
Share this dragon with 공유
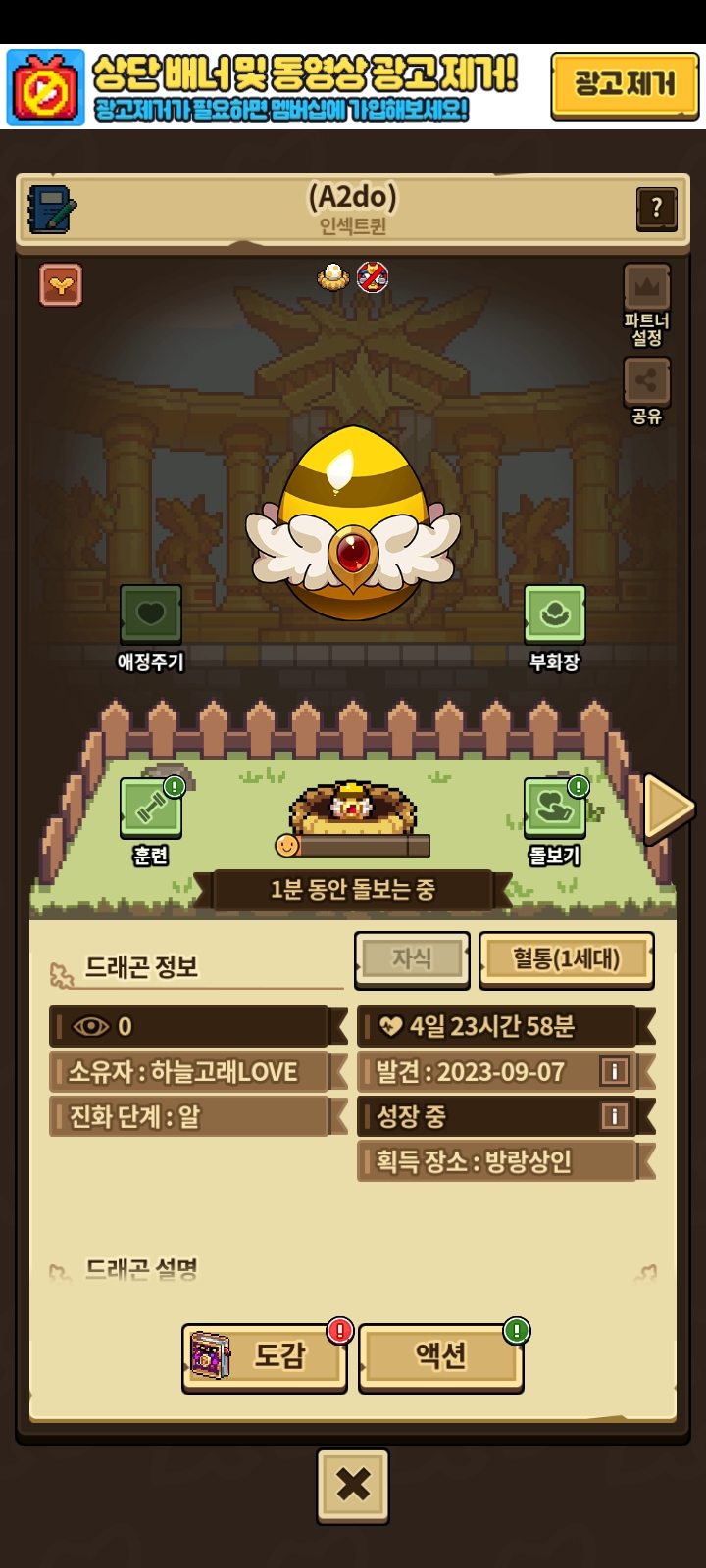(646, 382)
